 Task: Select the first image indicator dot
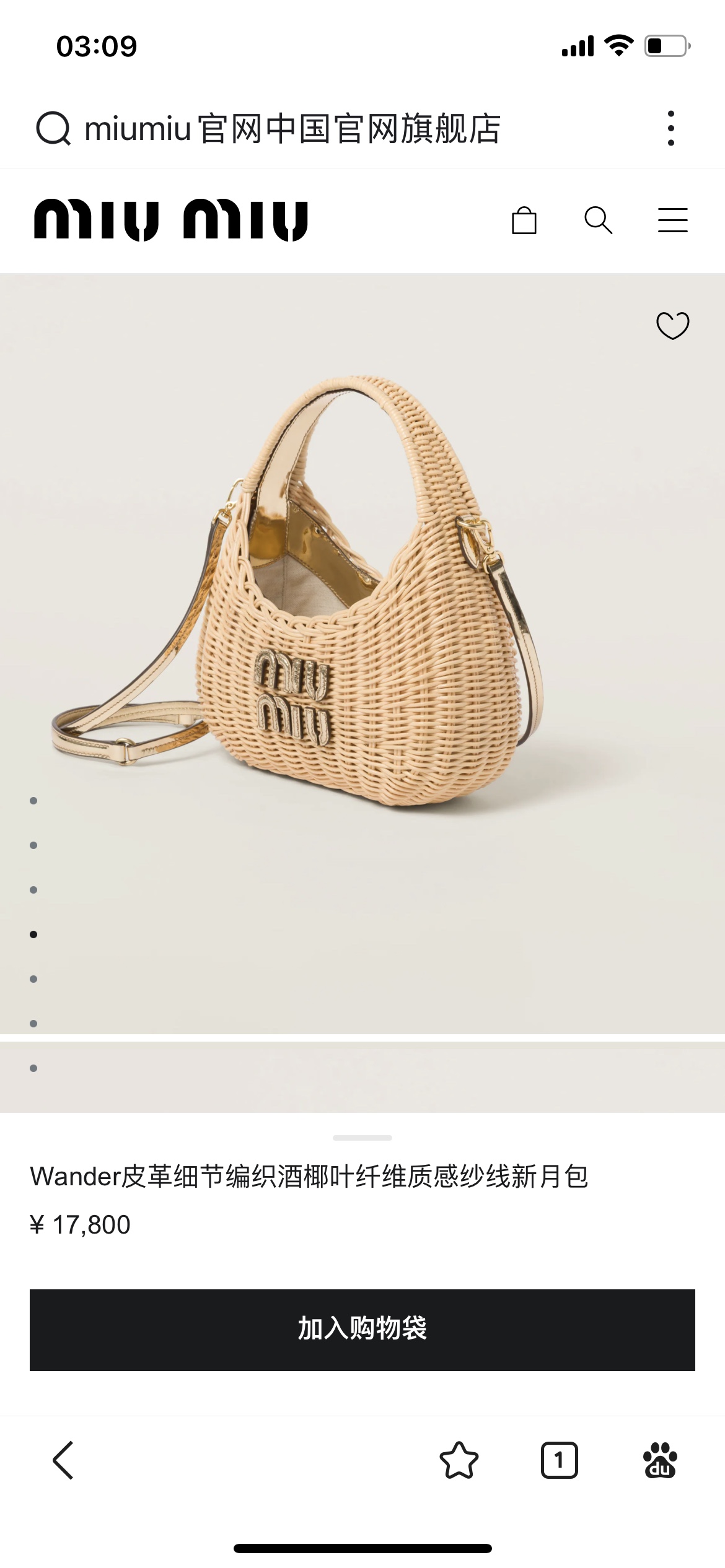coord(33,801)
